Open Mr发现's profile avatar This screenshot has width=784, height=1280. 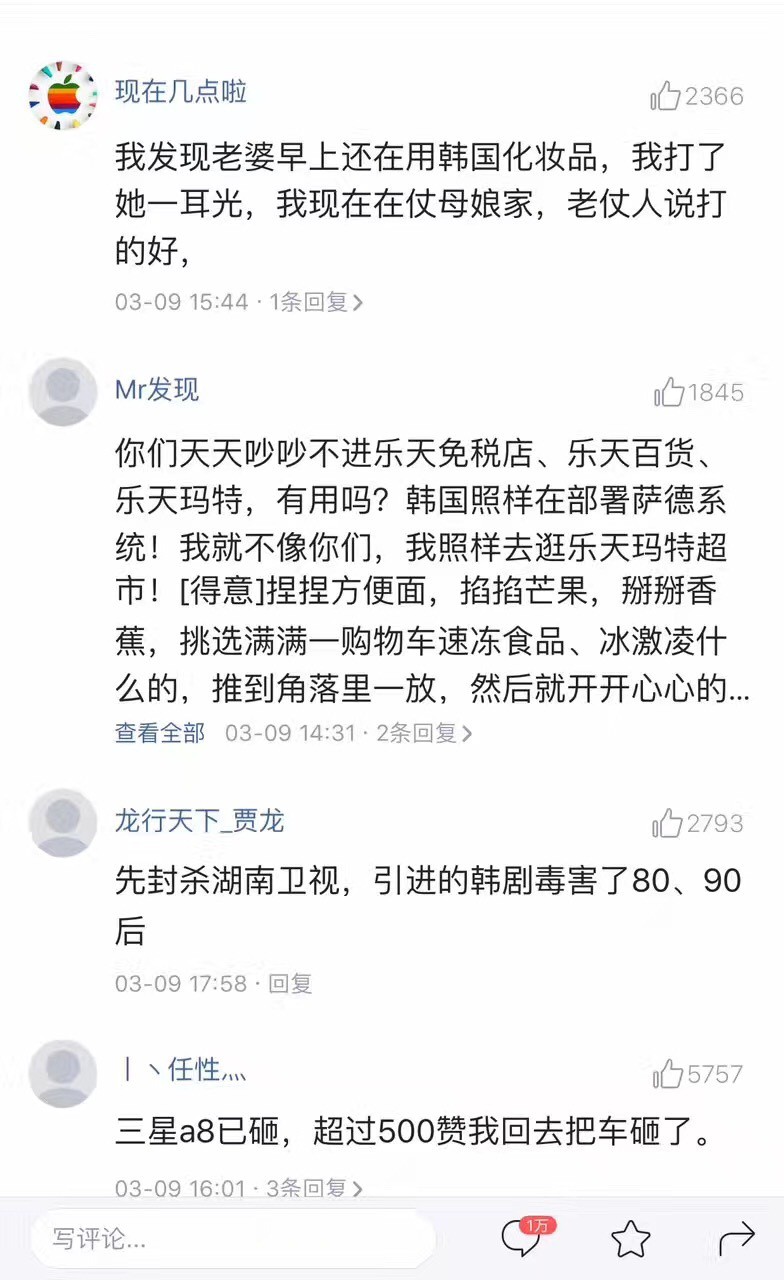63,391
